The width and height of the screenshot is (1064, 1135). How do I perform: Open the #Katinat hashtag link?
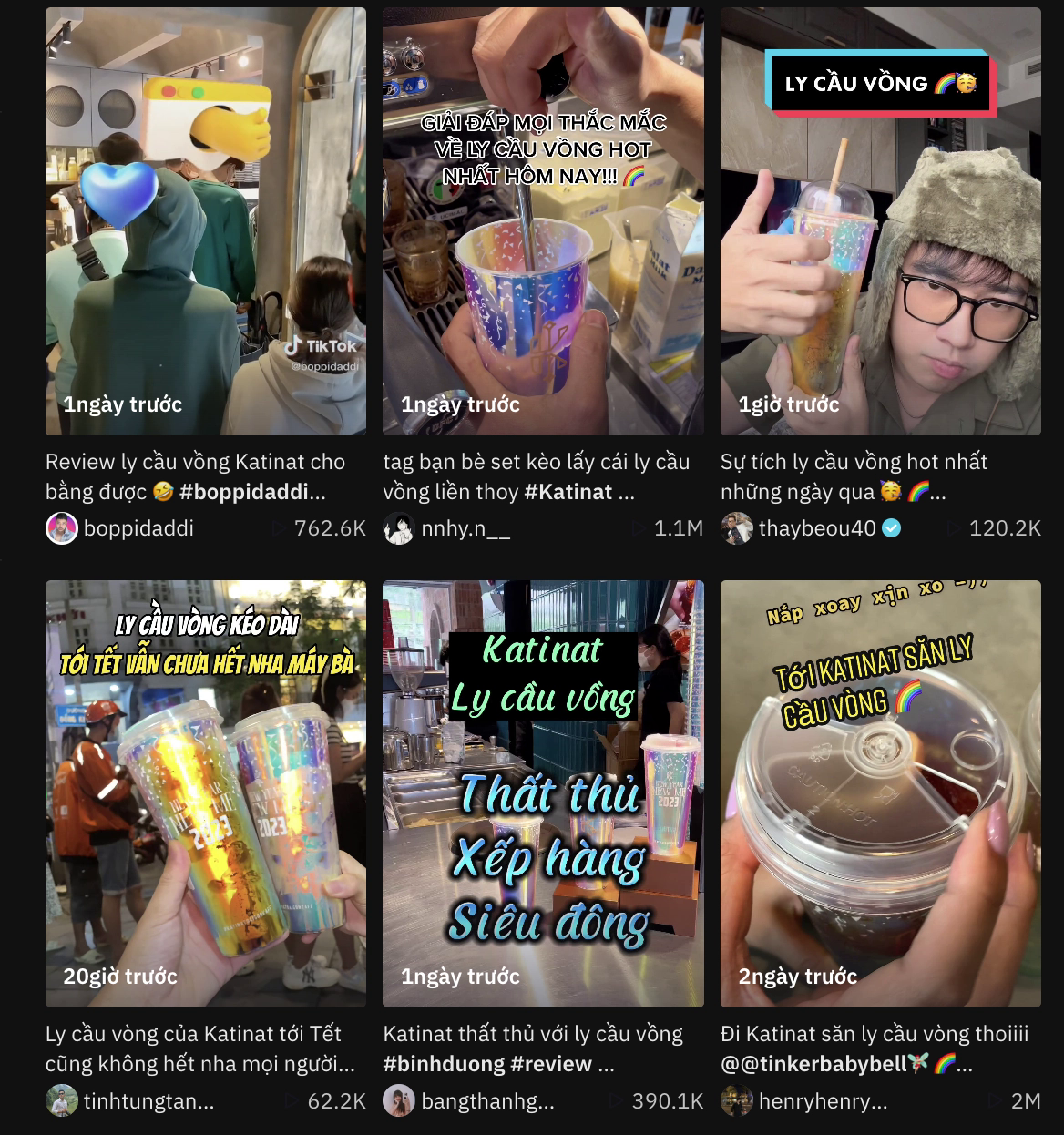pos(568,492)
